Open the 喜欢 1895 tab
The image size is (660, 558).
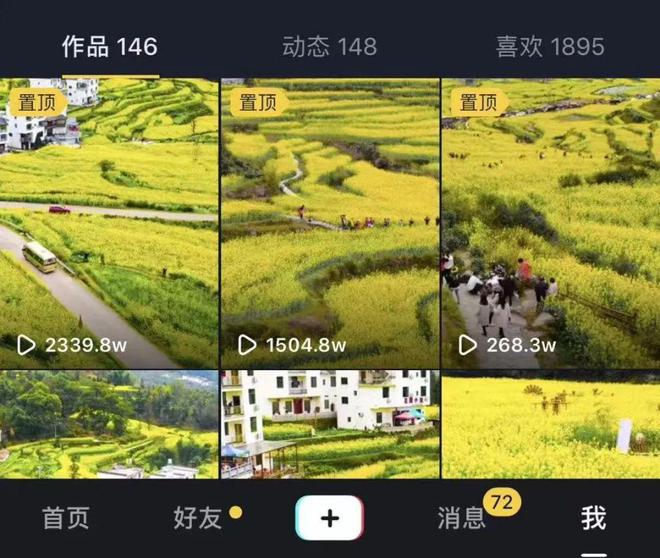pos(549,46)
